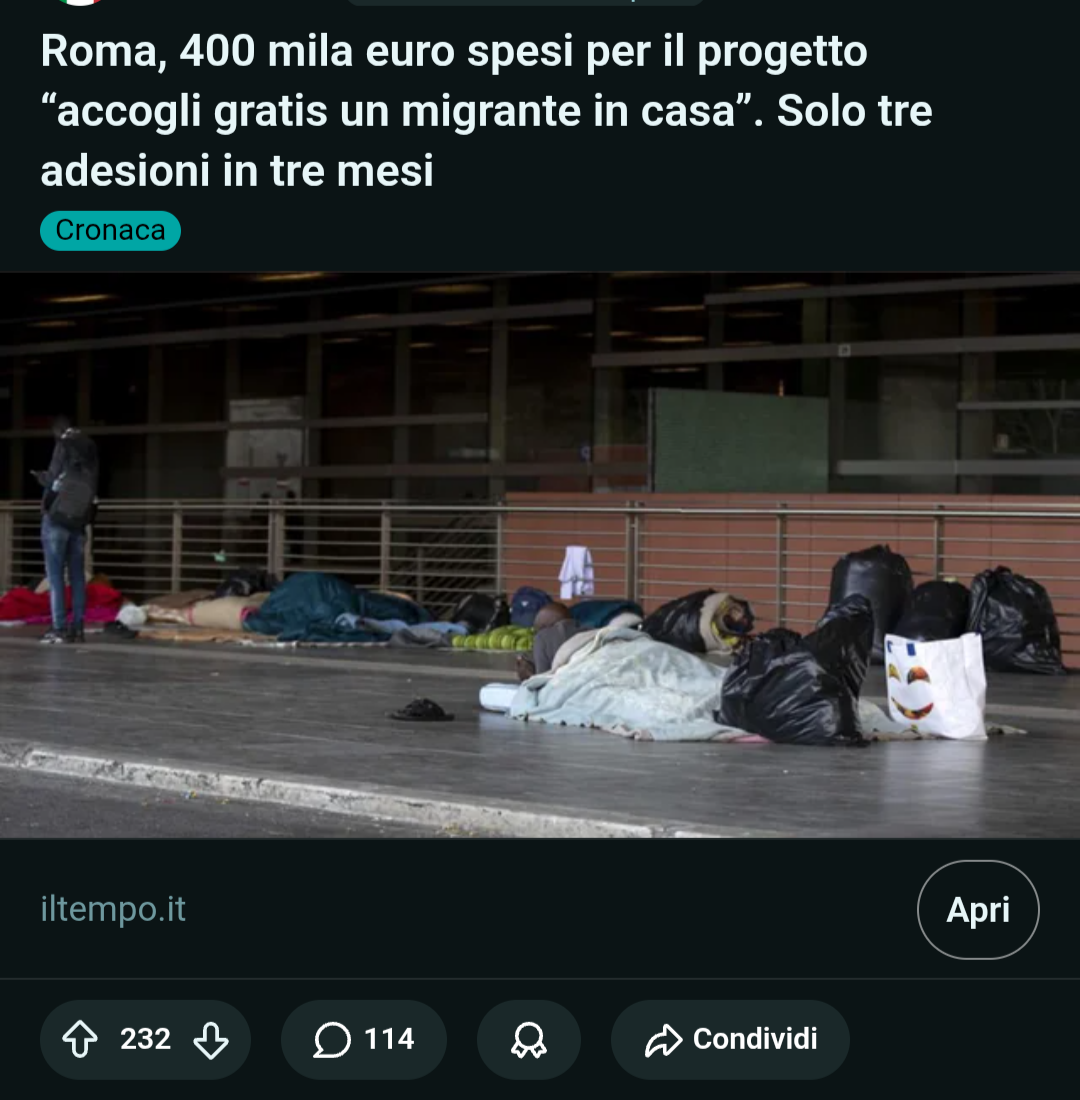Downvote the Roma migrant article post
The height and width of the screenshot is (1100, 1080).
point(211,1040)
